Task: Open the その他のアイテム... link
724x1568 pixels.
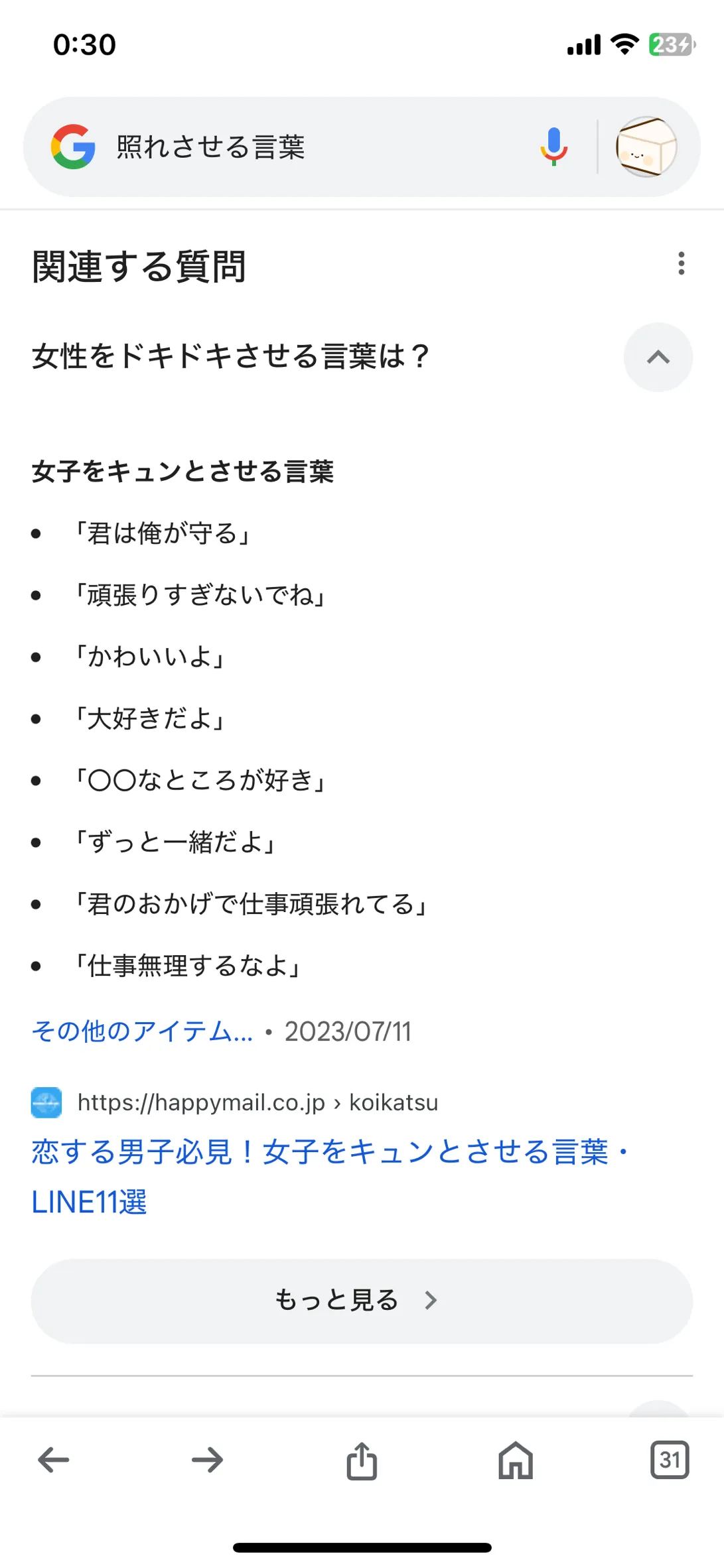Action: tap(142, 1031)
